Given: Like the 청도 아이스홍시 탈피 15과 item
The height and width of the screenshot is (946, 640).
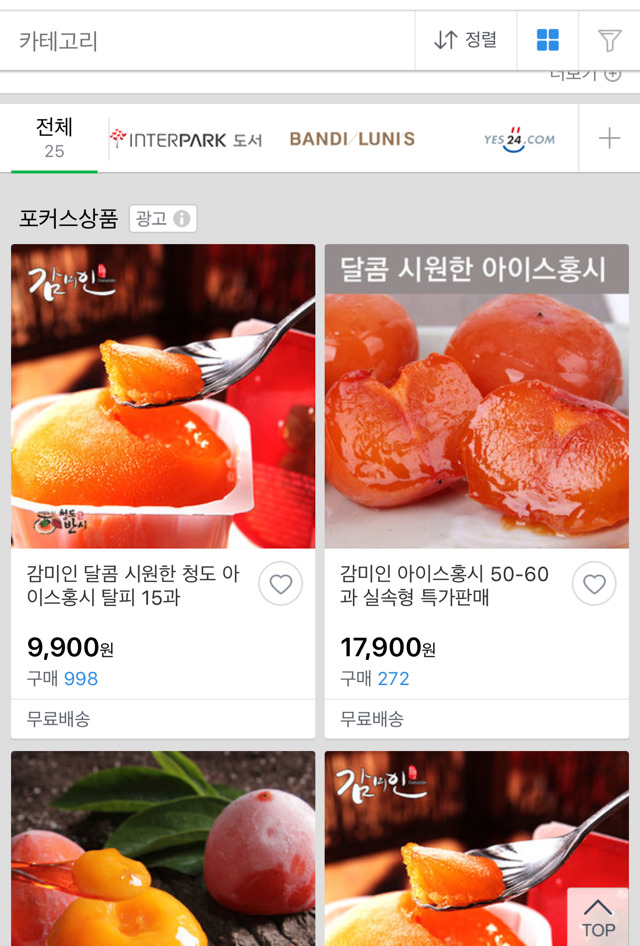Looking at the screenshot, I should (x=281, y=584).
